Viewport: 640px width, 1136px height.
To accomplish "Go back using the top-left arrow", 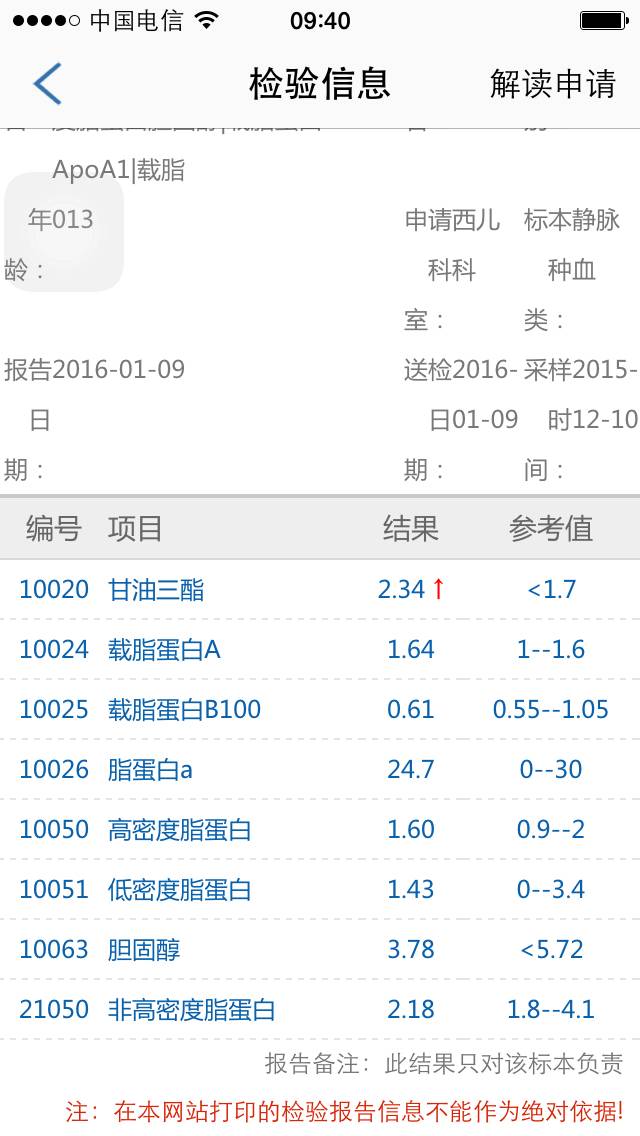I will pyautogui.click(x=47, y=83).
